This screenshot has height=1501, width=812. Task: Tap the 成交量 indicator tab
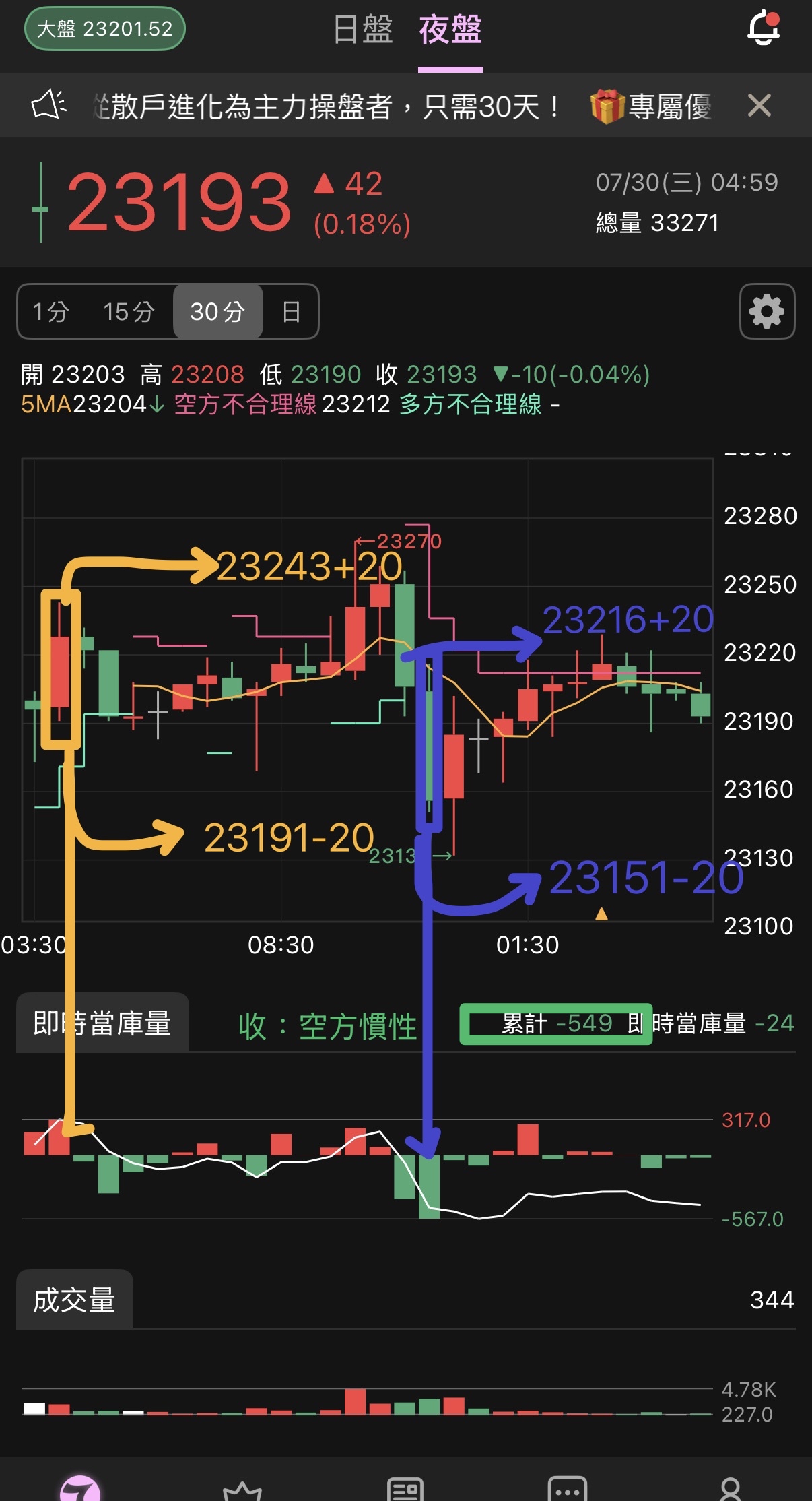74,1300
